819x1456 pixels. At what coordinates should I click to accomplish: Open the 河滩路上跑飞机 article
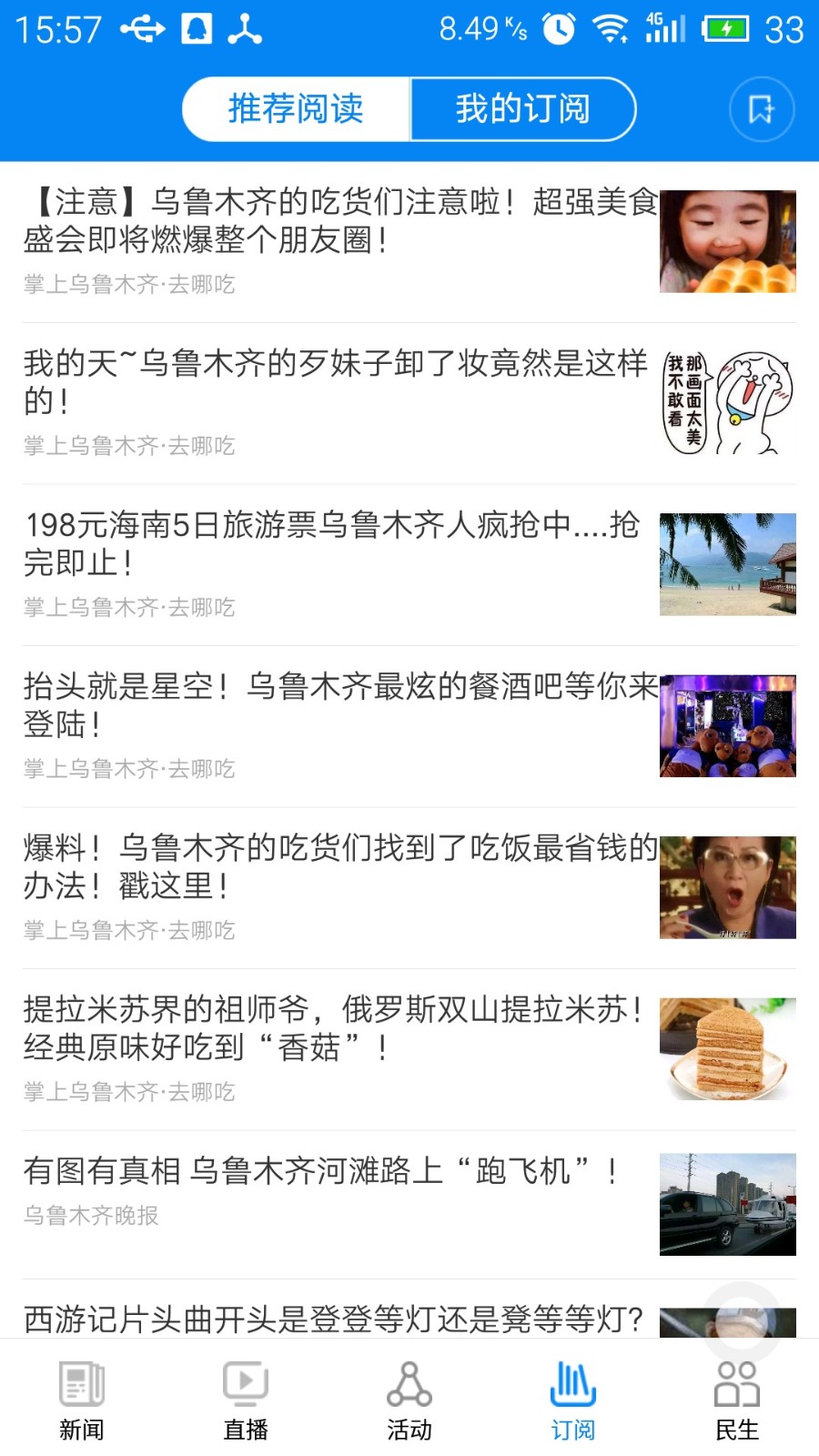409,1204
